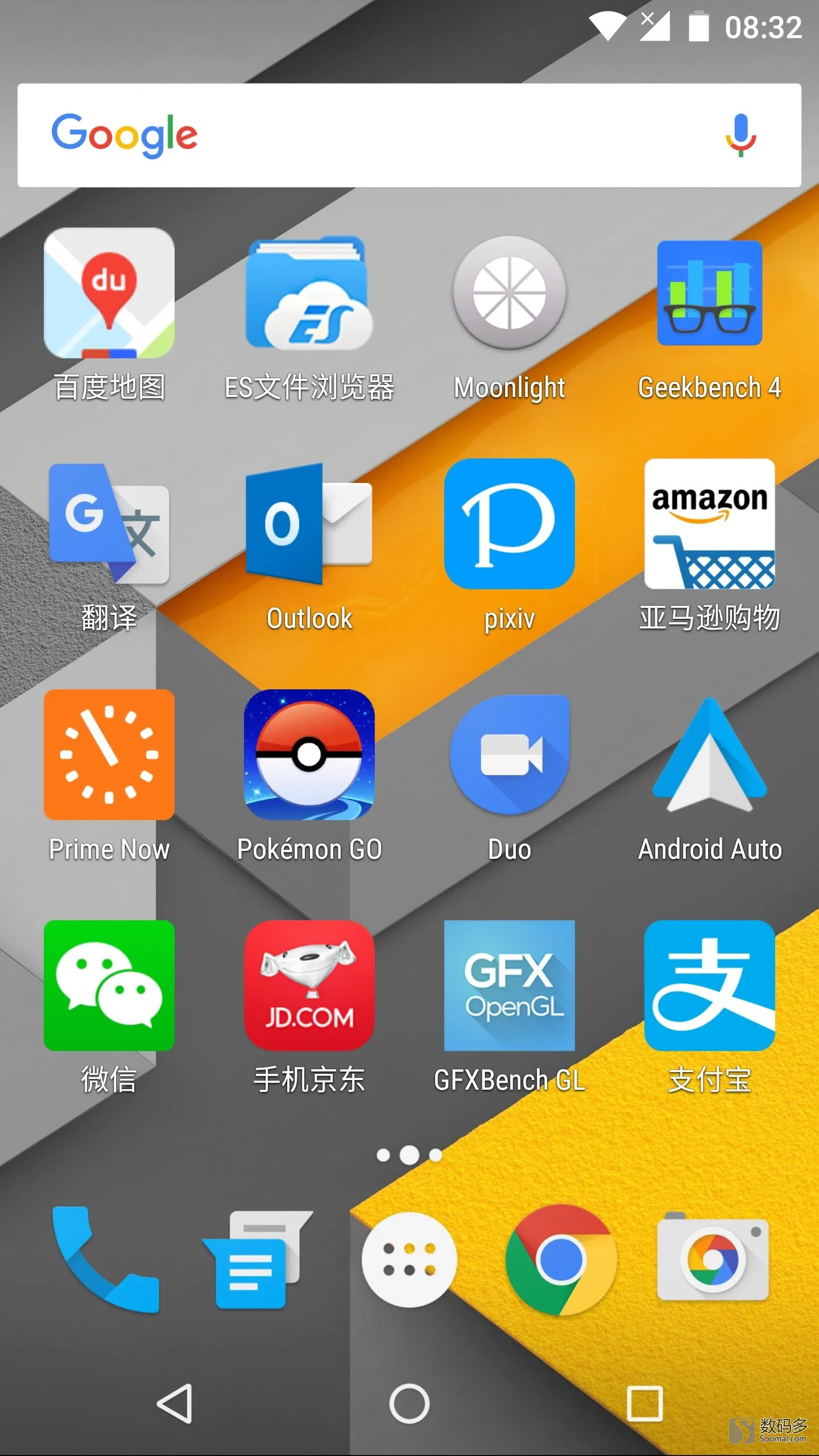This screenshot has width=819, height=1456.
Task: Launch Chrome from the dock
Action: click(x=561, y=1260)
